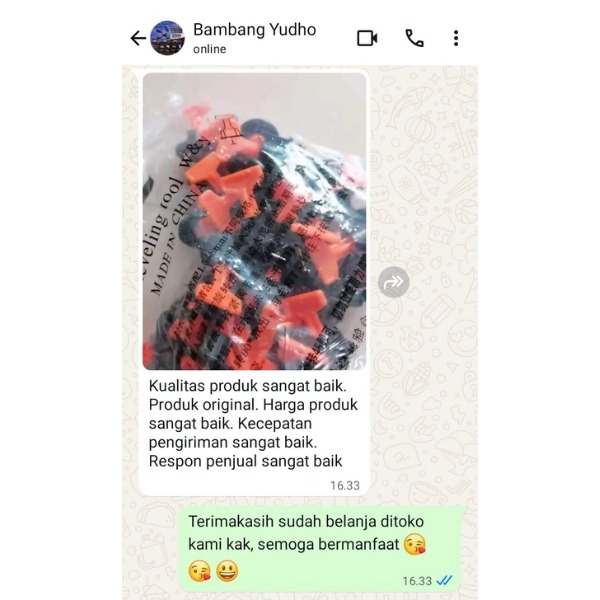
Task: Open Bambang Yudho's contact info
Action: [x=253, y=37]
